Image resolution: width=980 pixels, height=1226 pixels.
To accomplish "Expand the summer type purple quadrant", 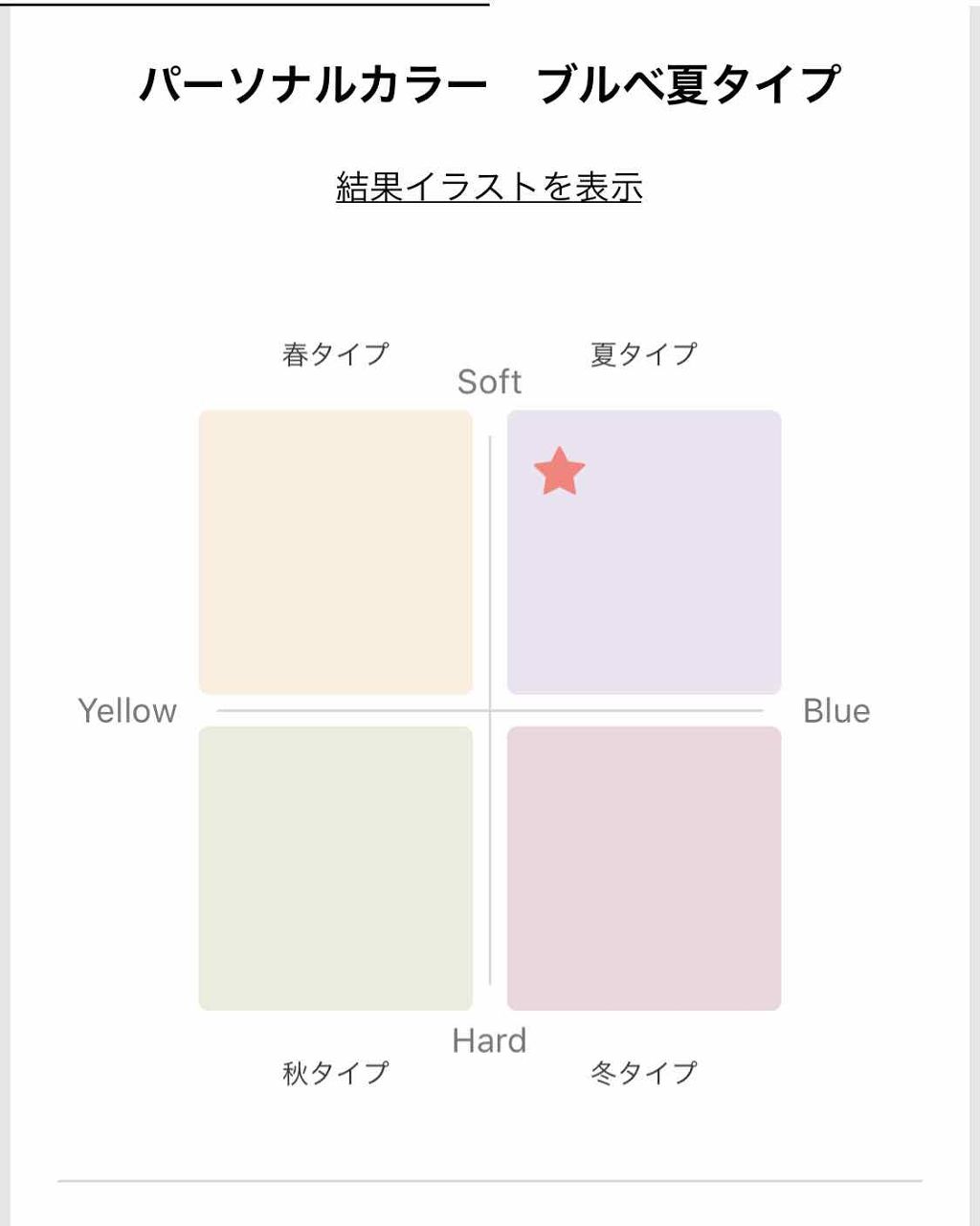I will point(643,552).
